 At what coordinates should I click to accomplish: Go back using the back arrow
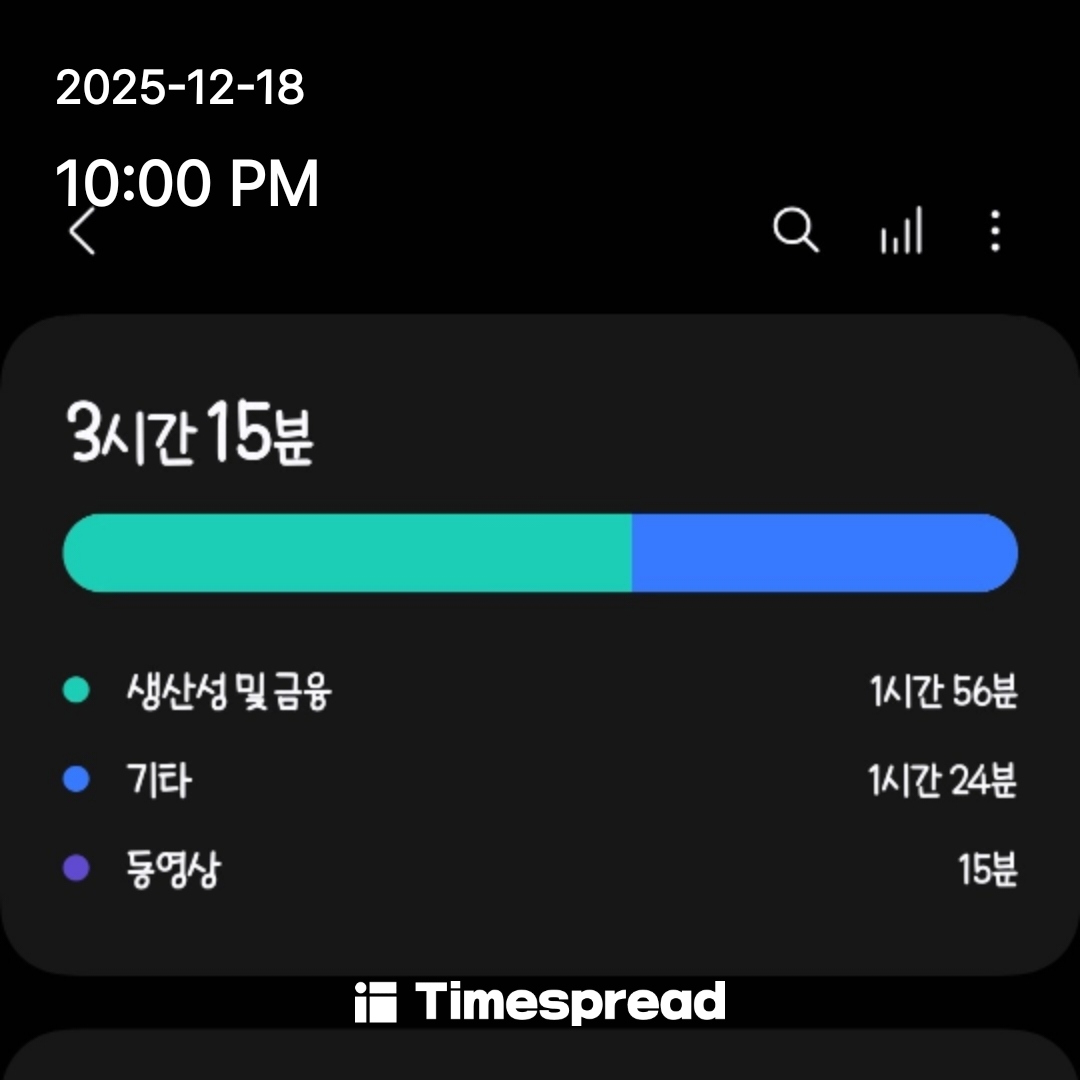(82, 232)
